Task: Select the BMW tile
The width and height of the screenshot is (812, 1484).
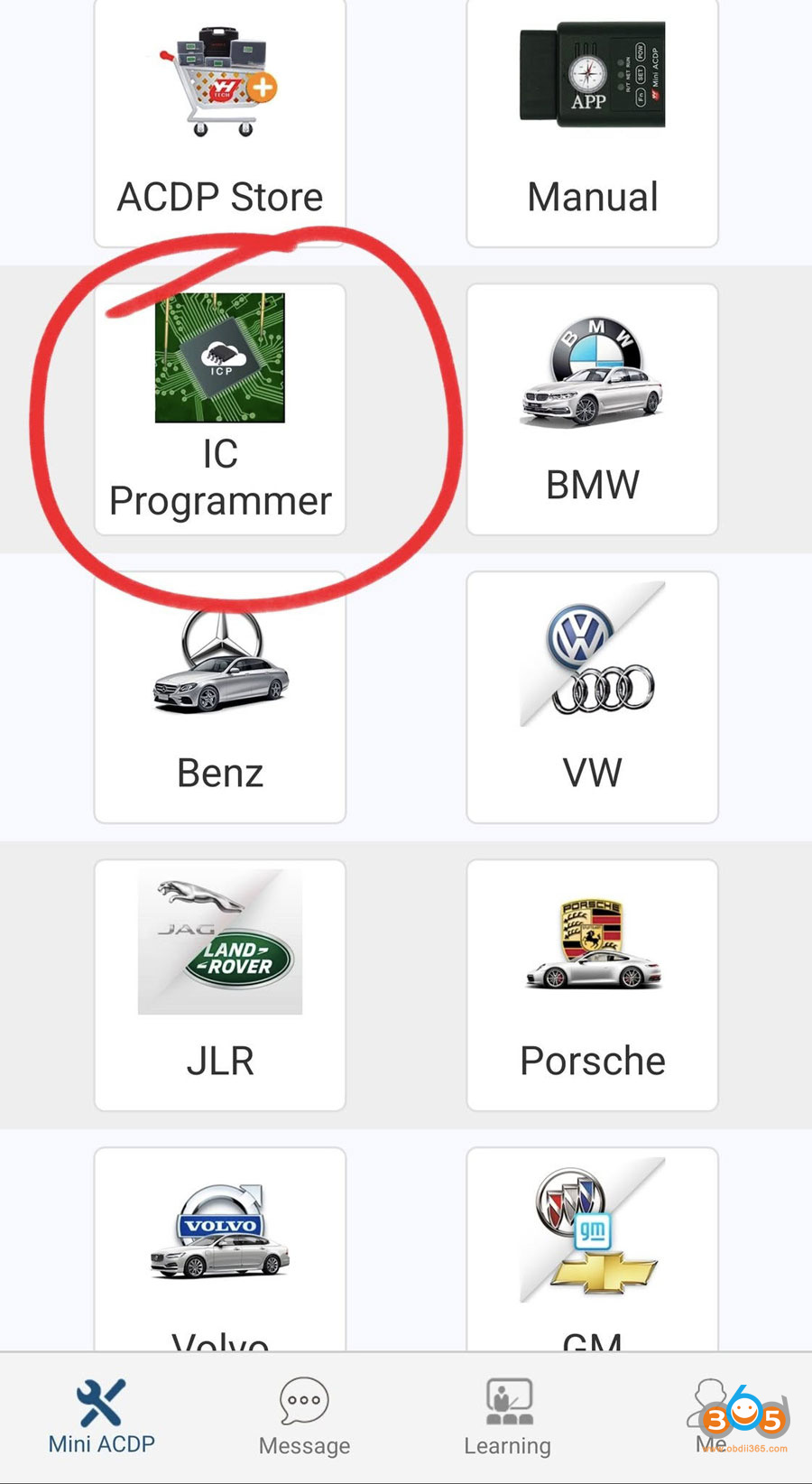Action: [592, 409]
